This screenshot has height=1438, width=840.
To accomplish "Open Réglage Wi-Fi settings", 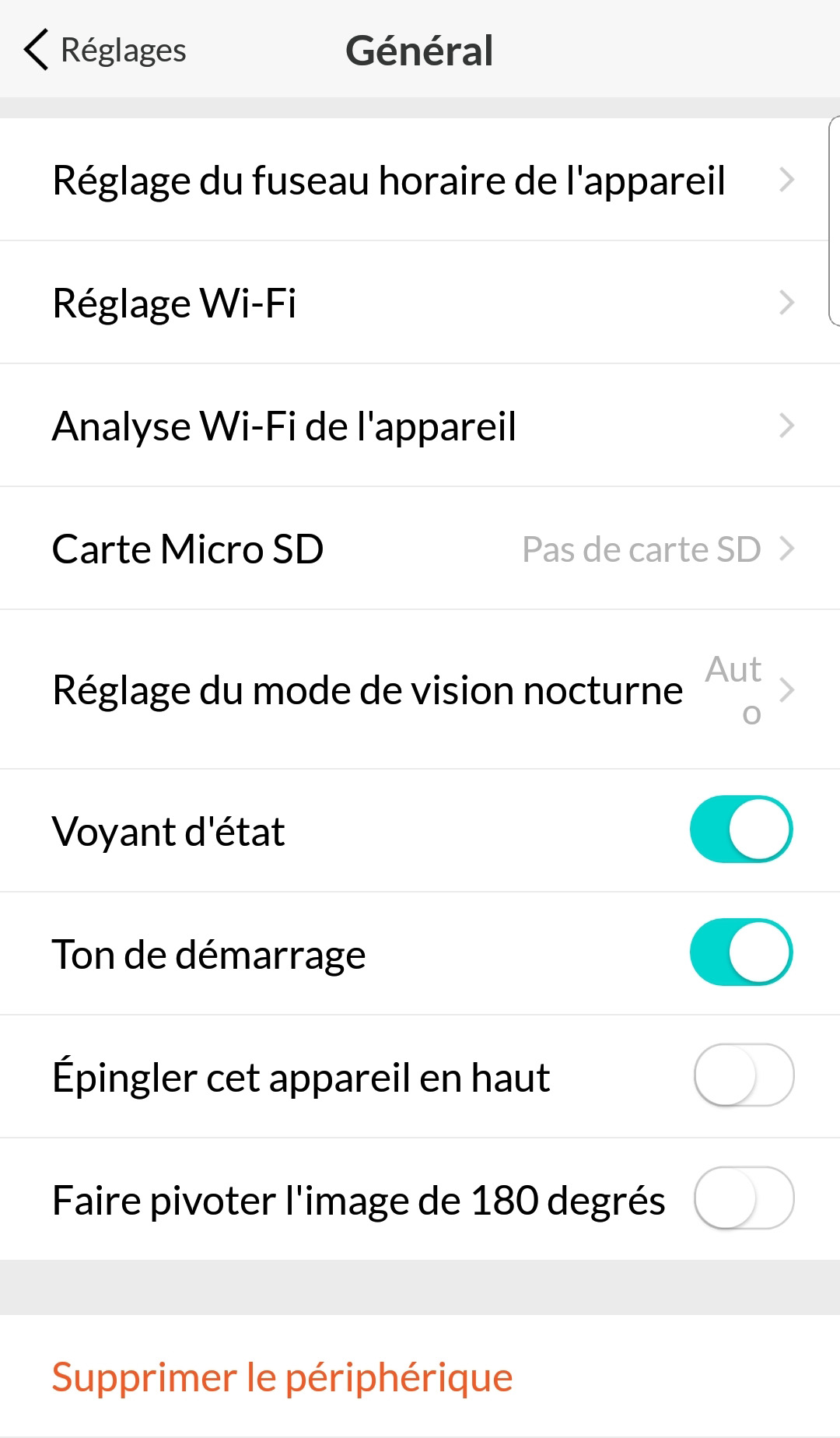I will click(420, 303).
